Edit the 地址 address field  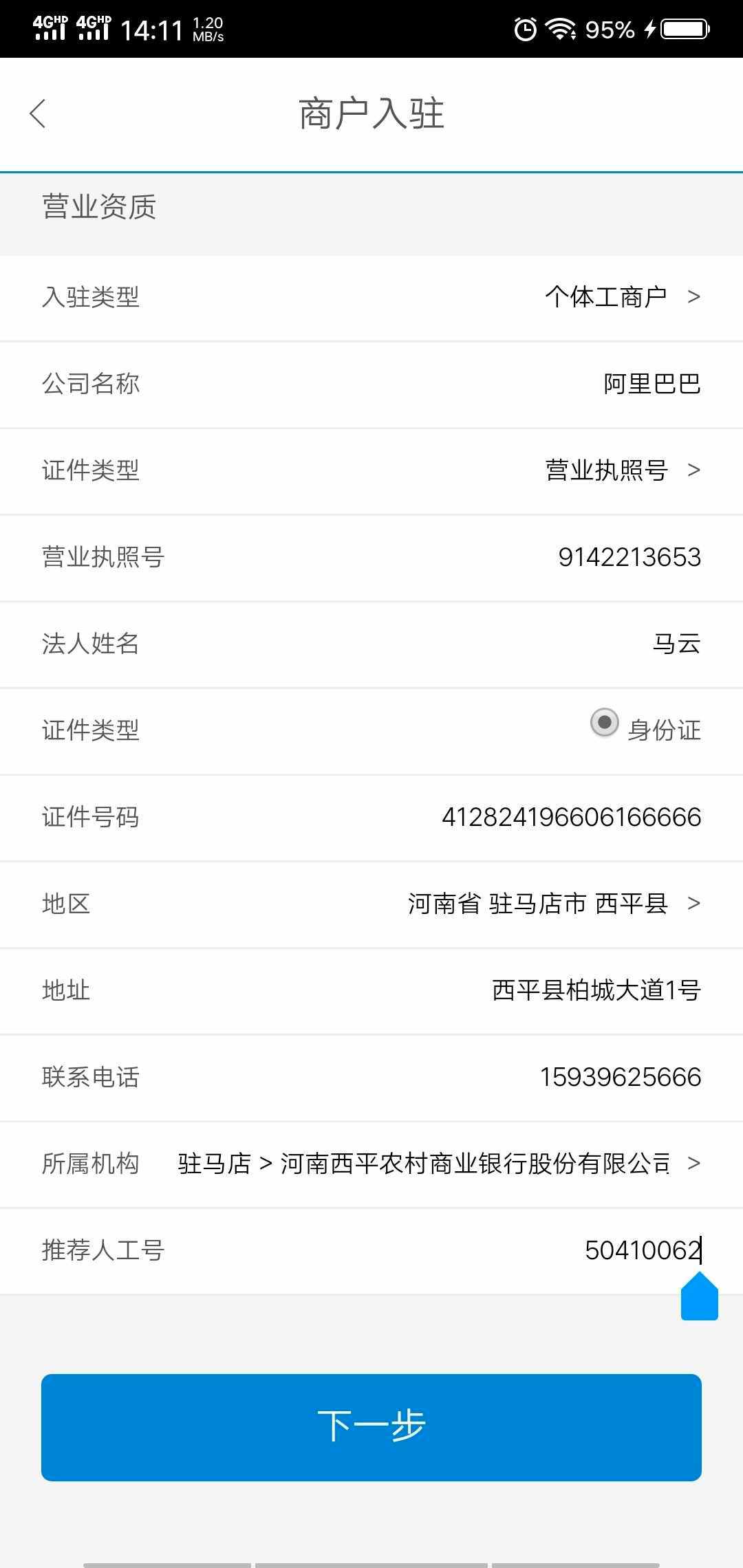point(371,990)
